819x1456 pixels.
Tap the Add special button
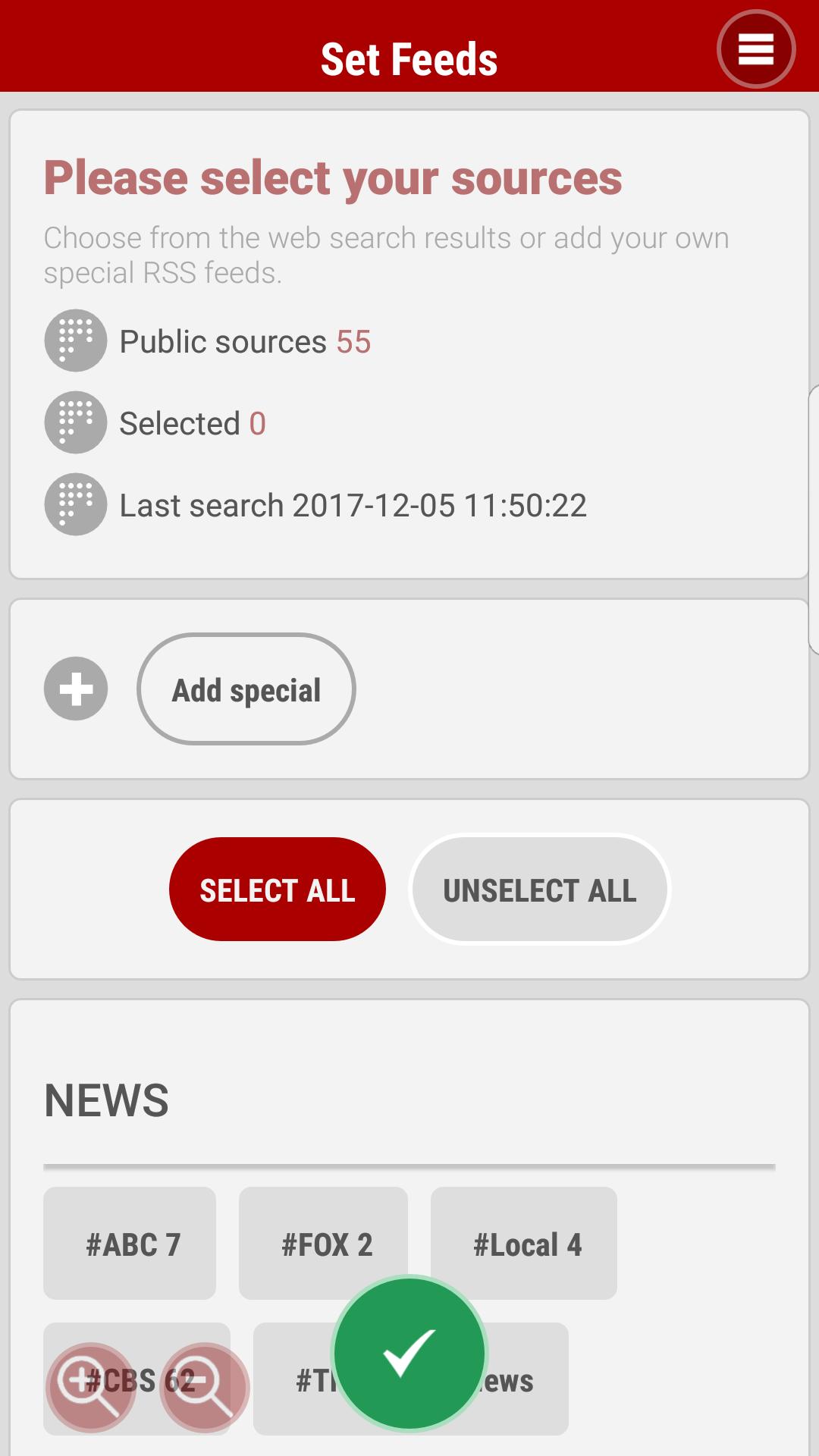click(246, 689)
